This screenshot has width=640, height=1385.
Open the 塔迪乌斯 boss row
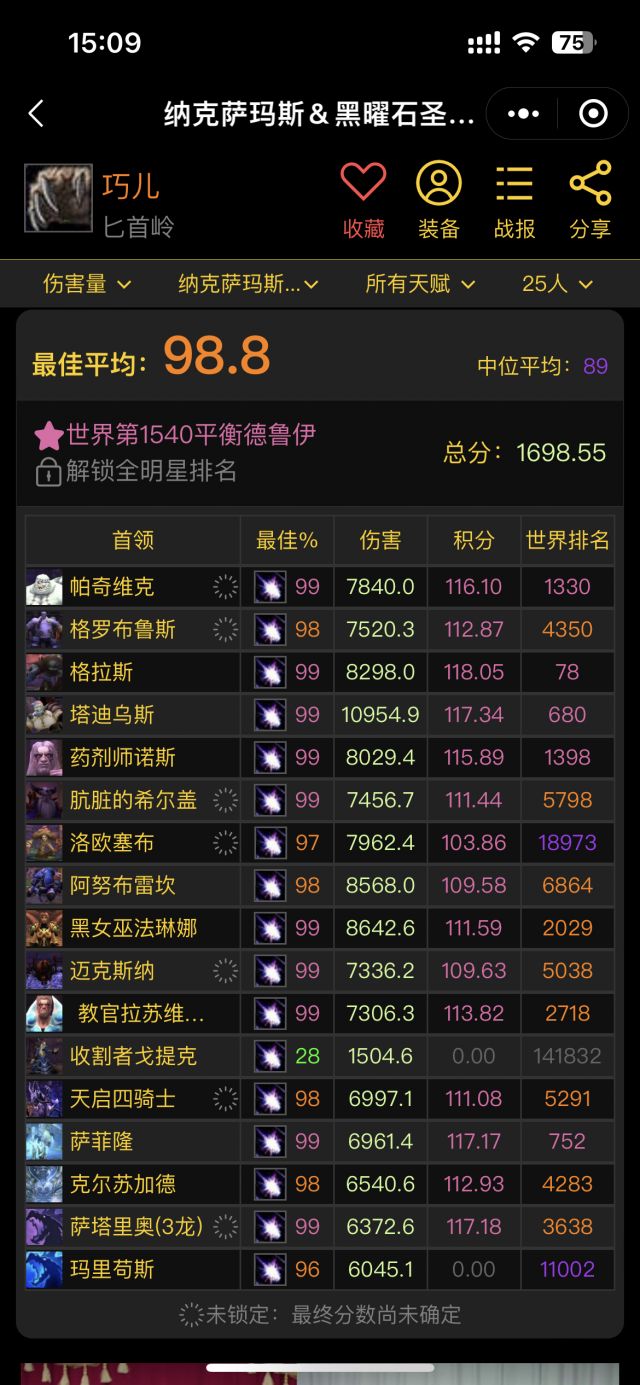pyautogui.click(x=320, y=715)
